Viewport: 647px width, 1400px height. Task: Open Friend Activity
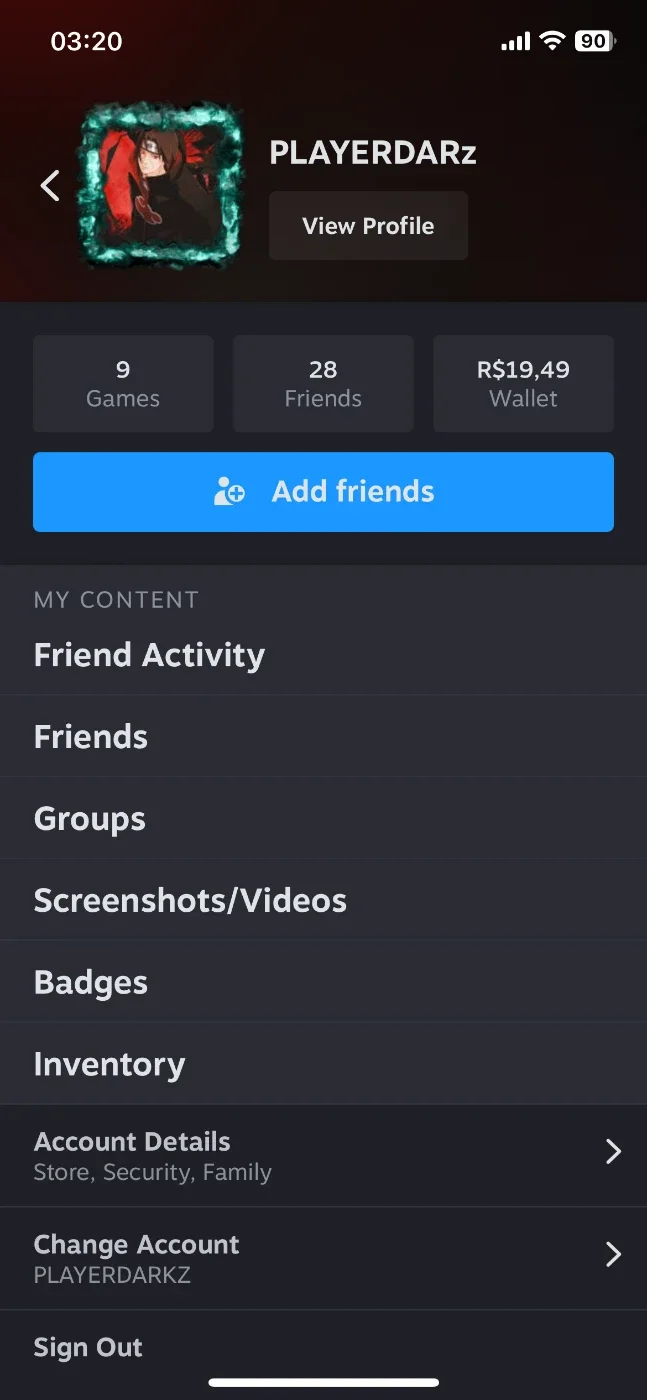pos(323,655)
